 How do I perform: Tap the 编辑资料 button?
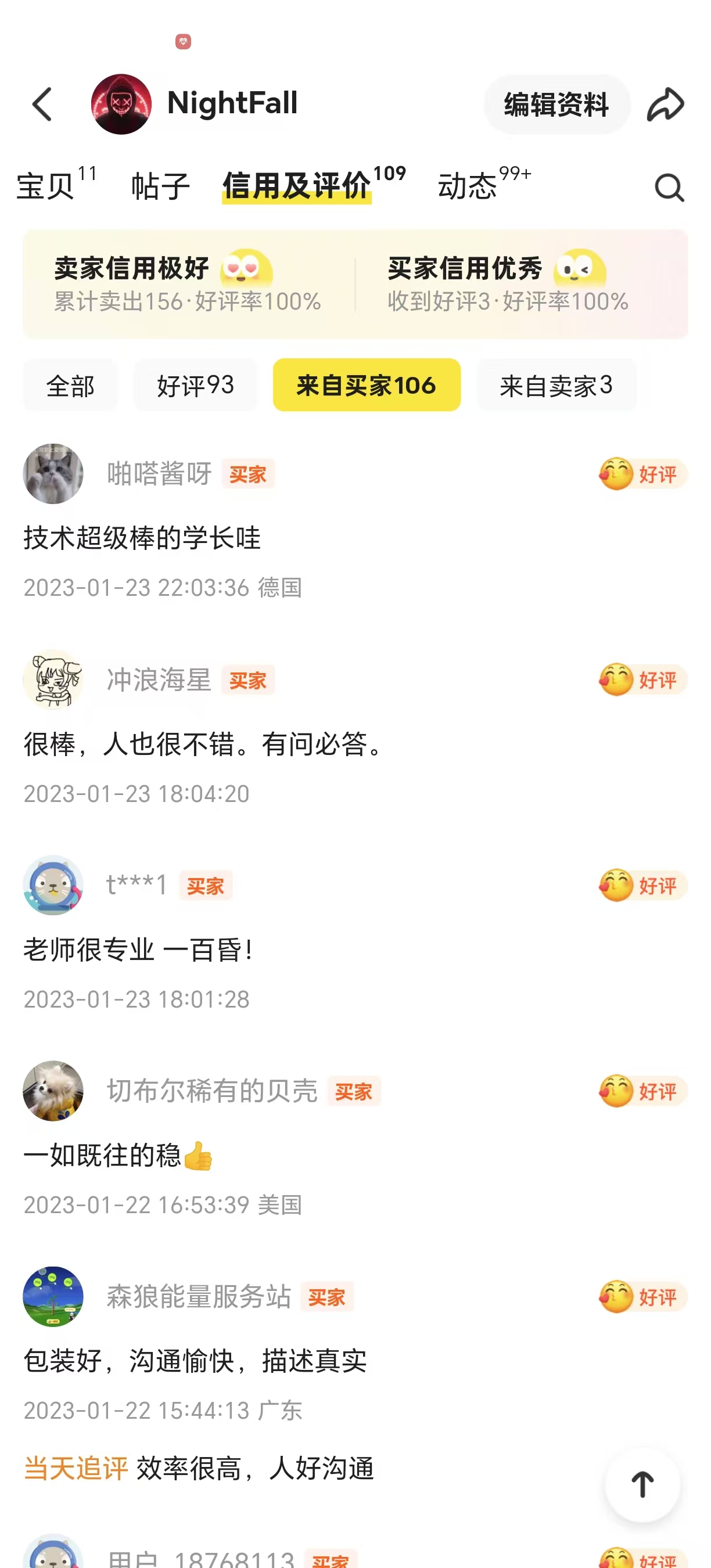click(556, 103)
